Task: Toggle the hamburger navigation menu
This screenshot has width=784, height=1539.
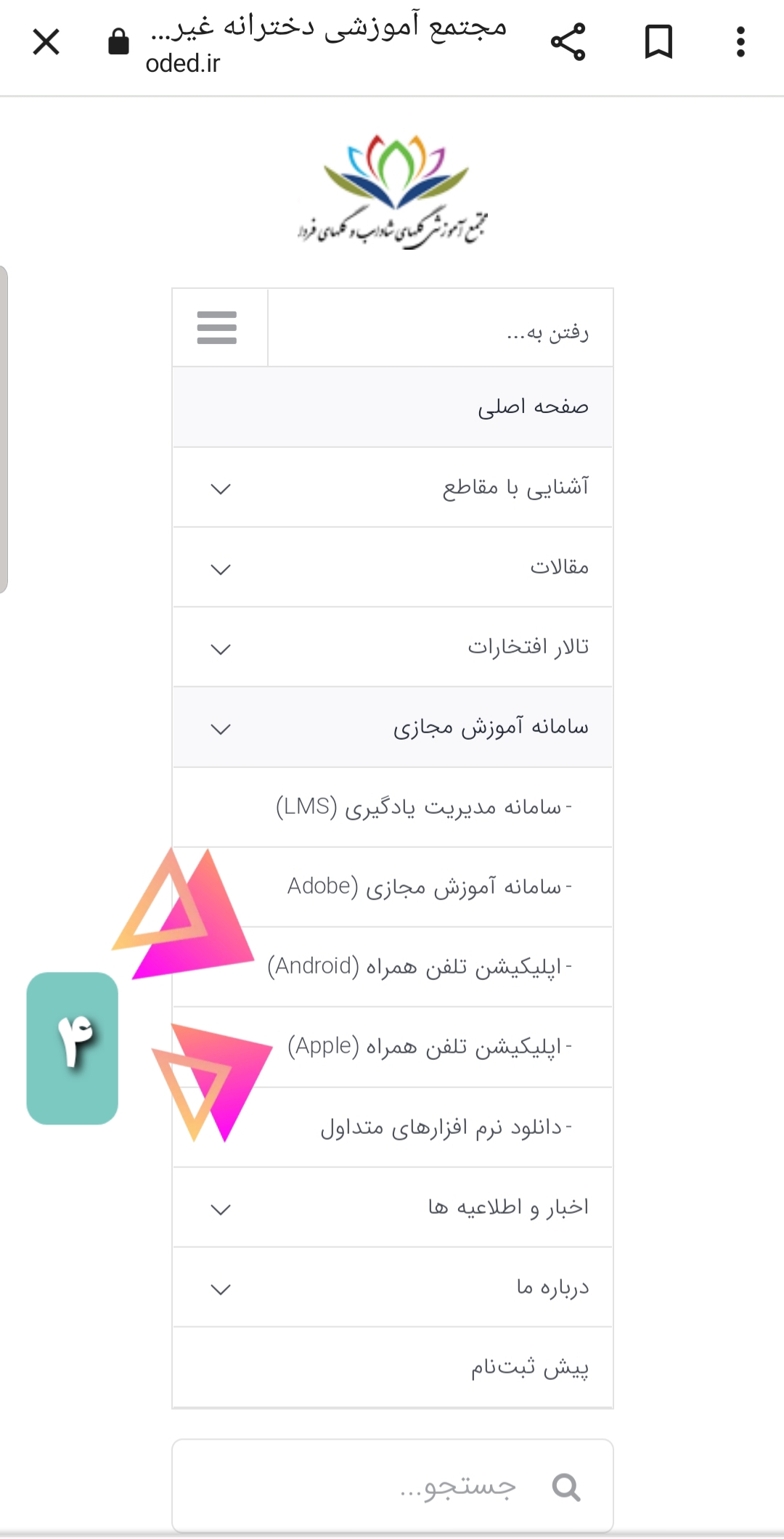Action: coord(217,328)
